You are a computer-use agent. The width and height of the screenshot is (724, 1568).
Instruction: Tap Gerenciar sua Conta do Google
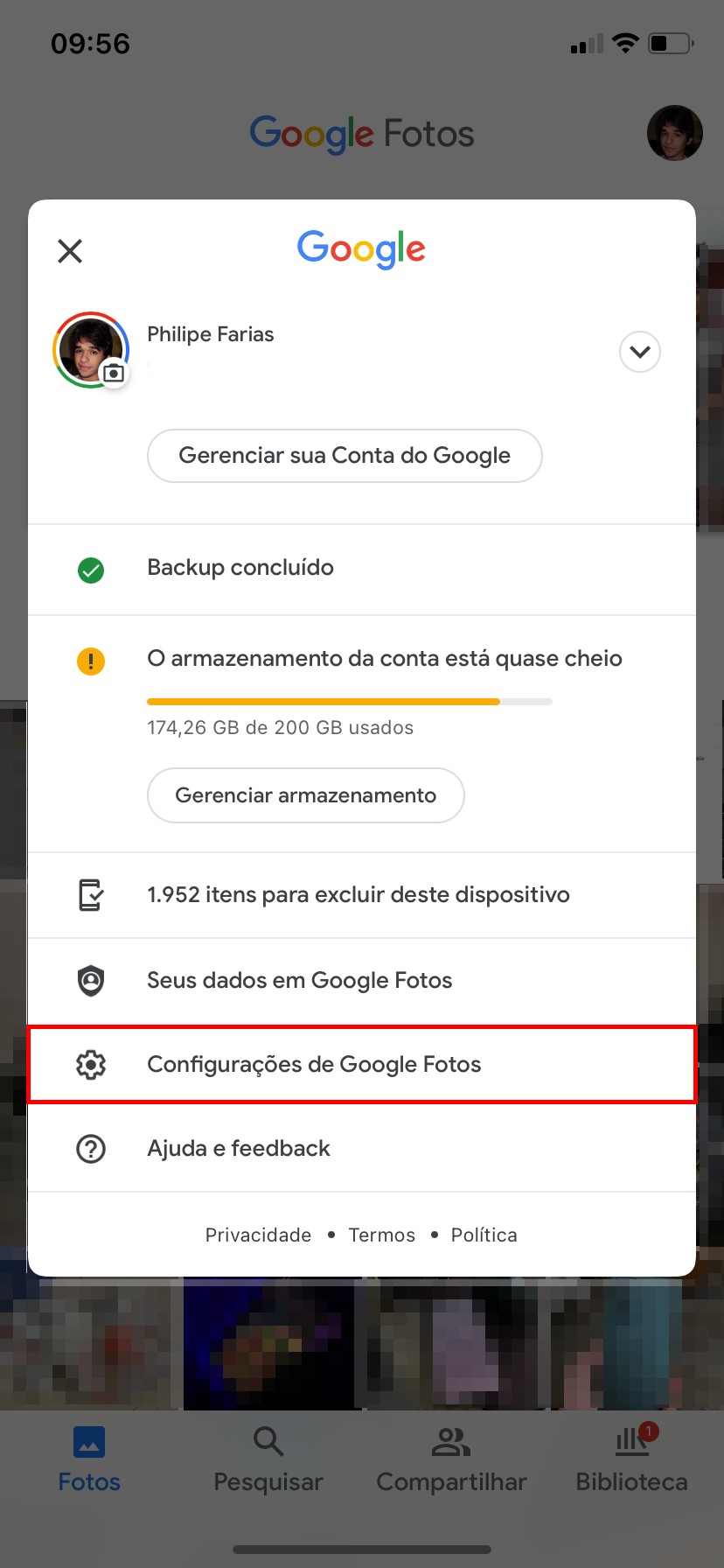(345, 456)
